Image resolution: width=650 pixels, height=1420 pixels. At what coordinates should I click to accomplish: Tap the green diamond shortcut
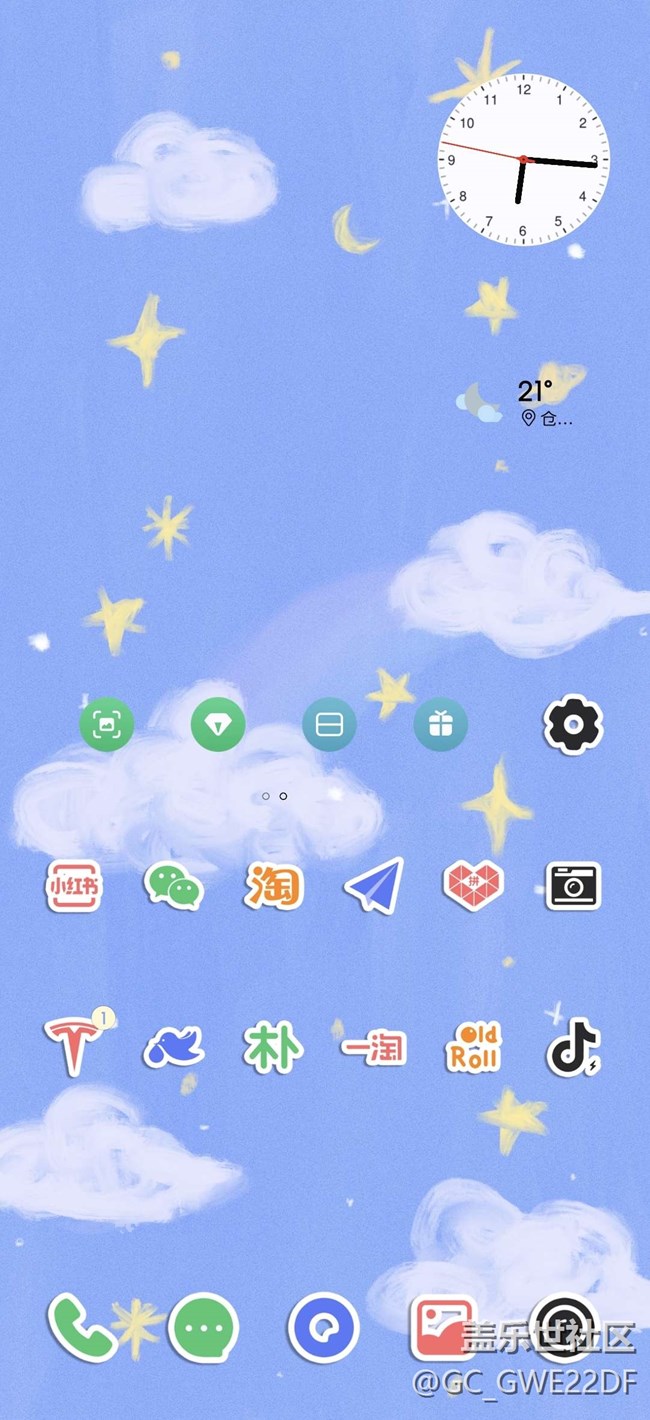[x=218, y=724]
